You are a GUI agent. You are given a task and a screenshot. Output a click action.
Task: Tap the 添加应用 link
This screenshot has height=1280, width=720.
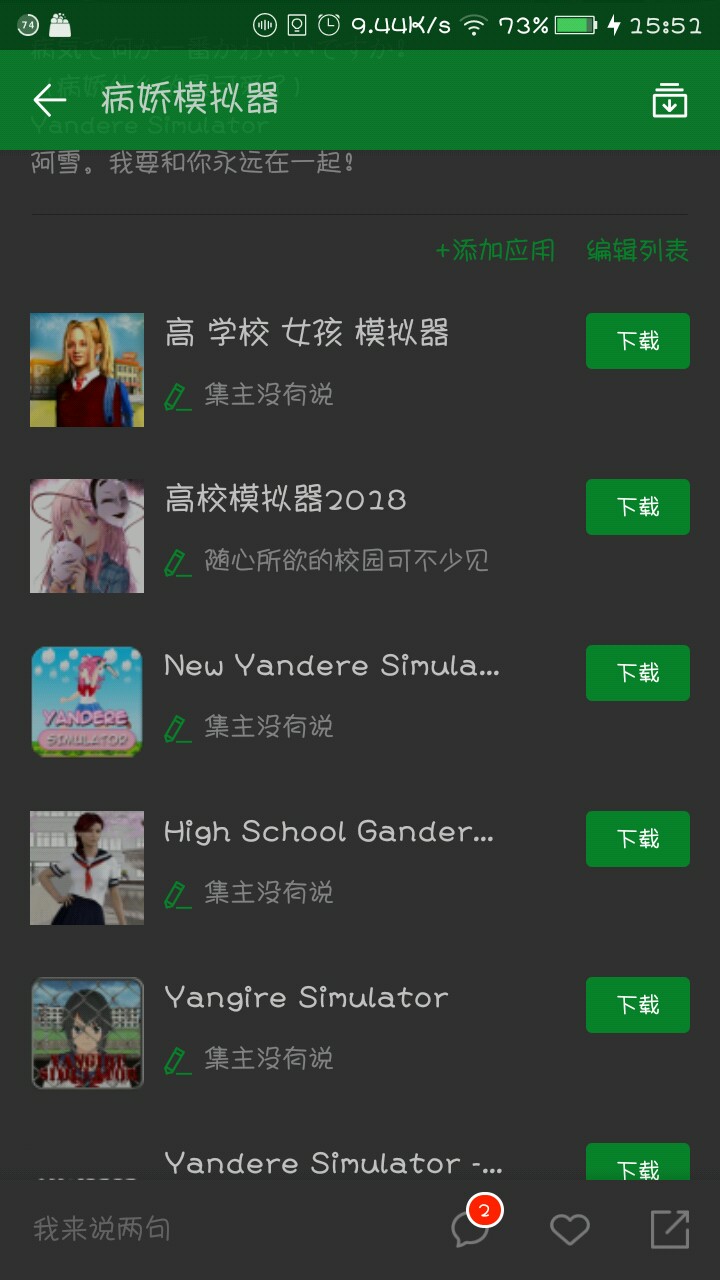click(495, 250)
